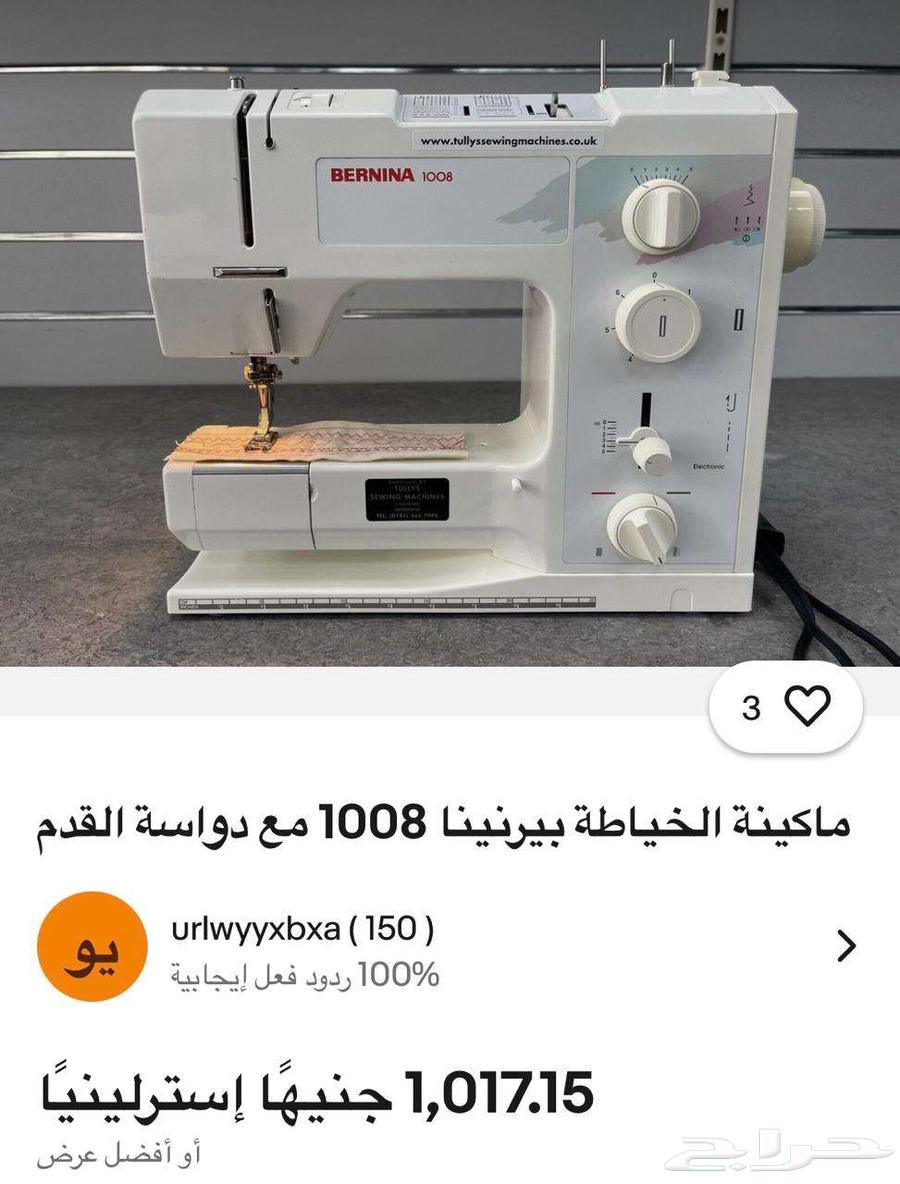
Task: Open the listing title ماكينة الخياطة بيرنينا 1008
Action: (x=450, y=812)
